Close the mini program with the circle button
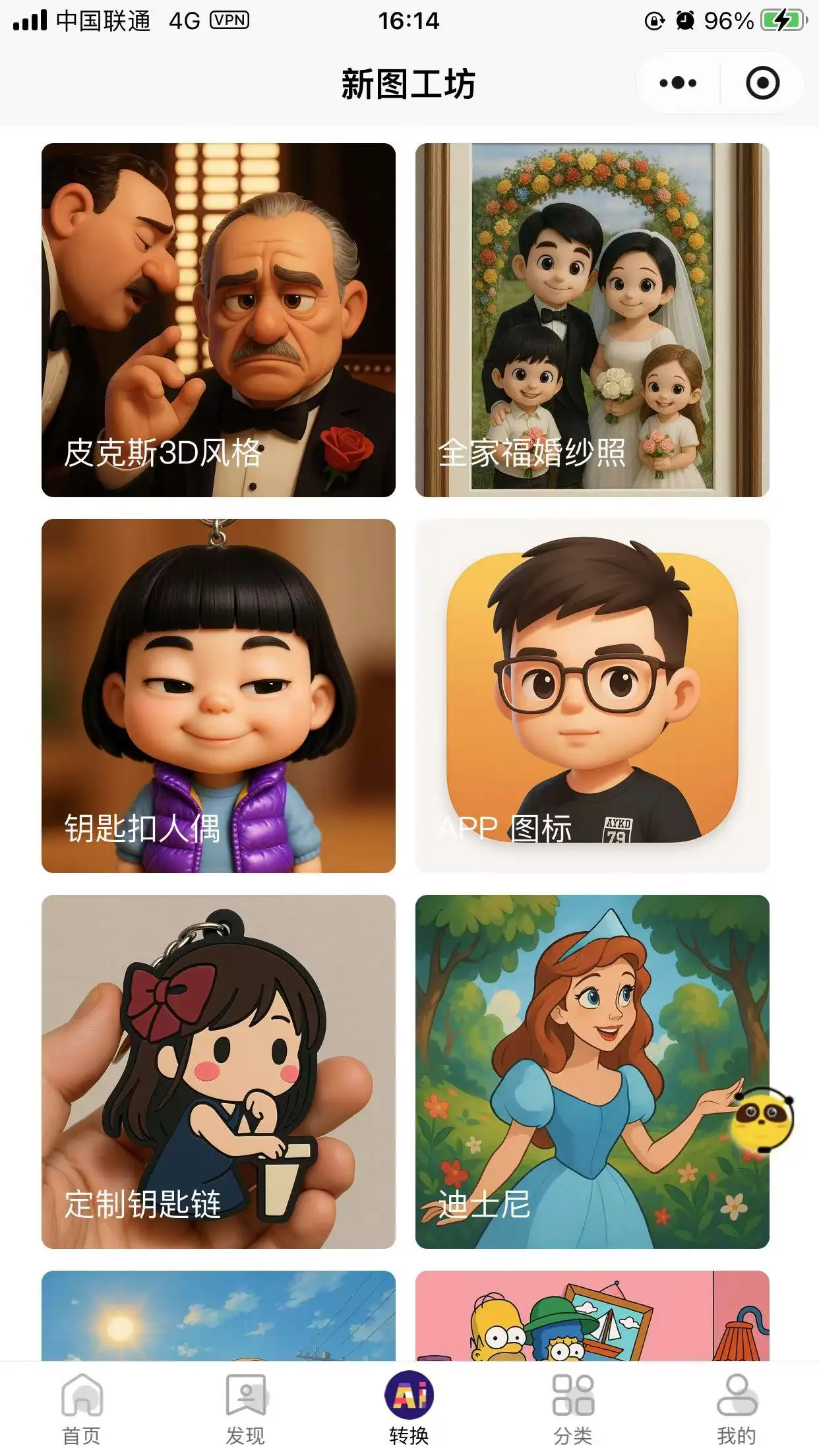 (762, 83)
